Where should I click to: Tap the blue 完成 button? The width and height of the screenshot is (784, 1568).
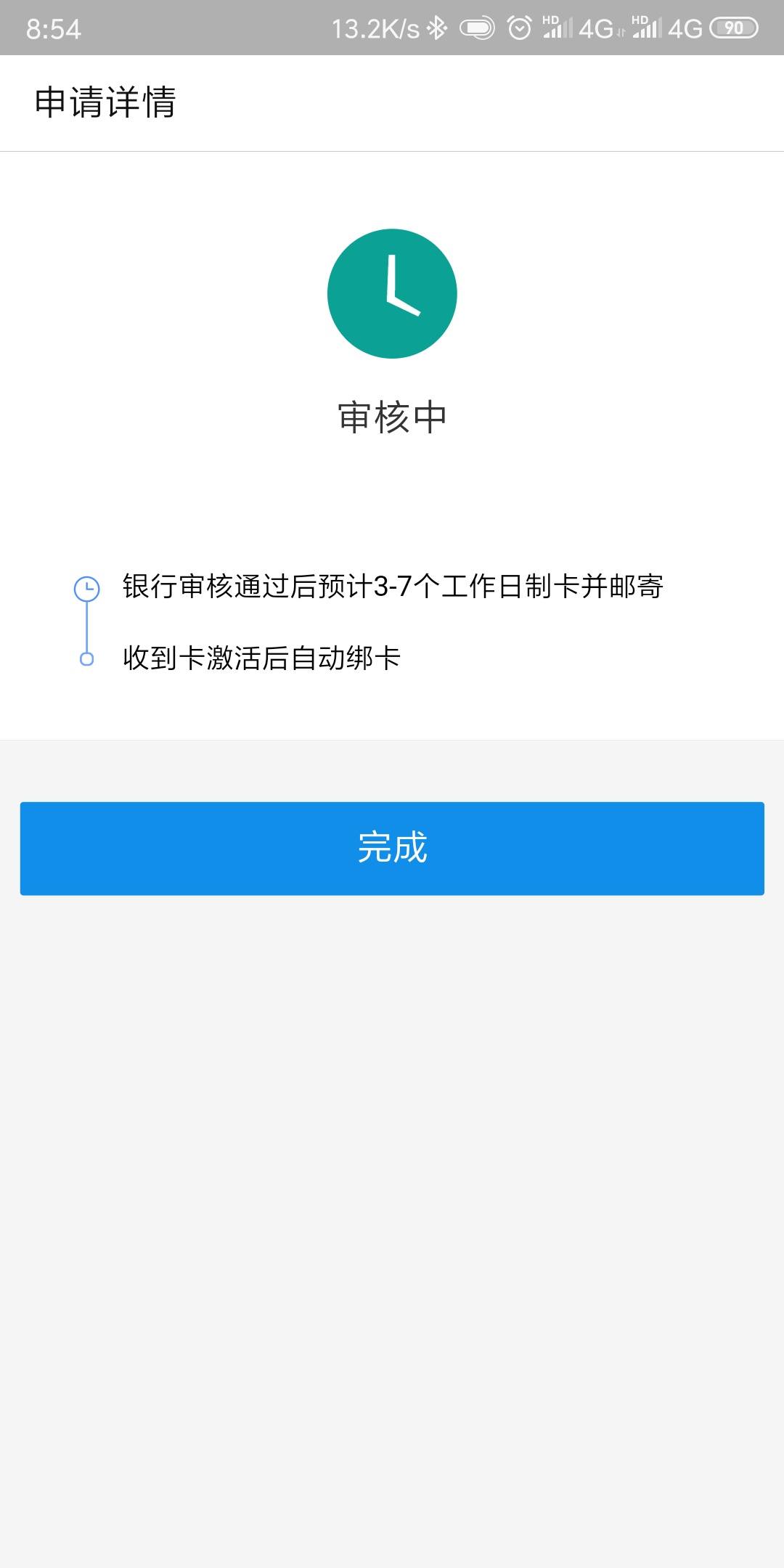(x=392, y=848)
